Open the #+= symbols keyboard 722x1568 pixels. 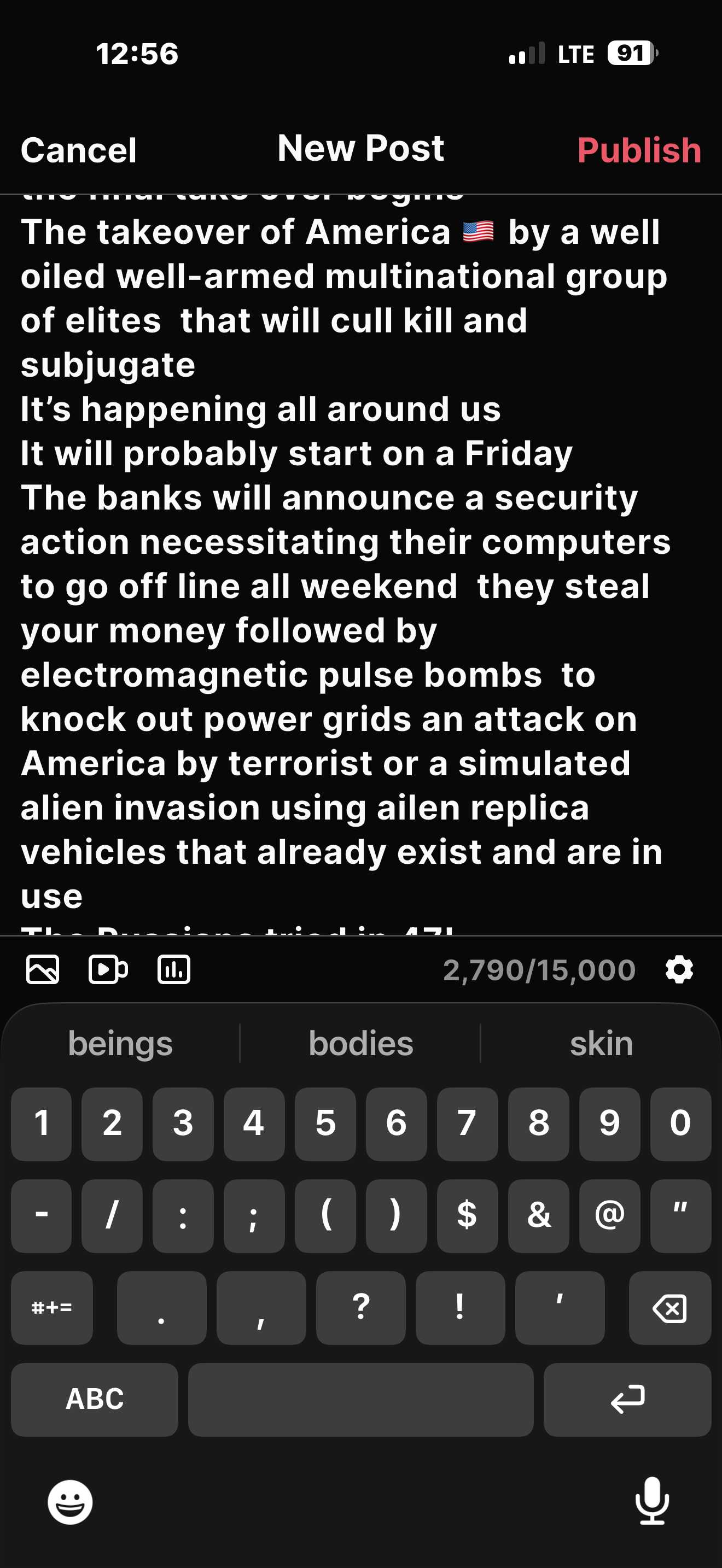coord(52,1307)
